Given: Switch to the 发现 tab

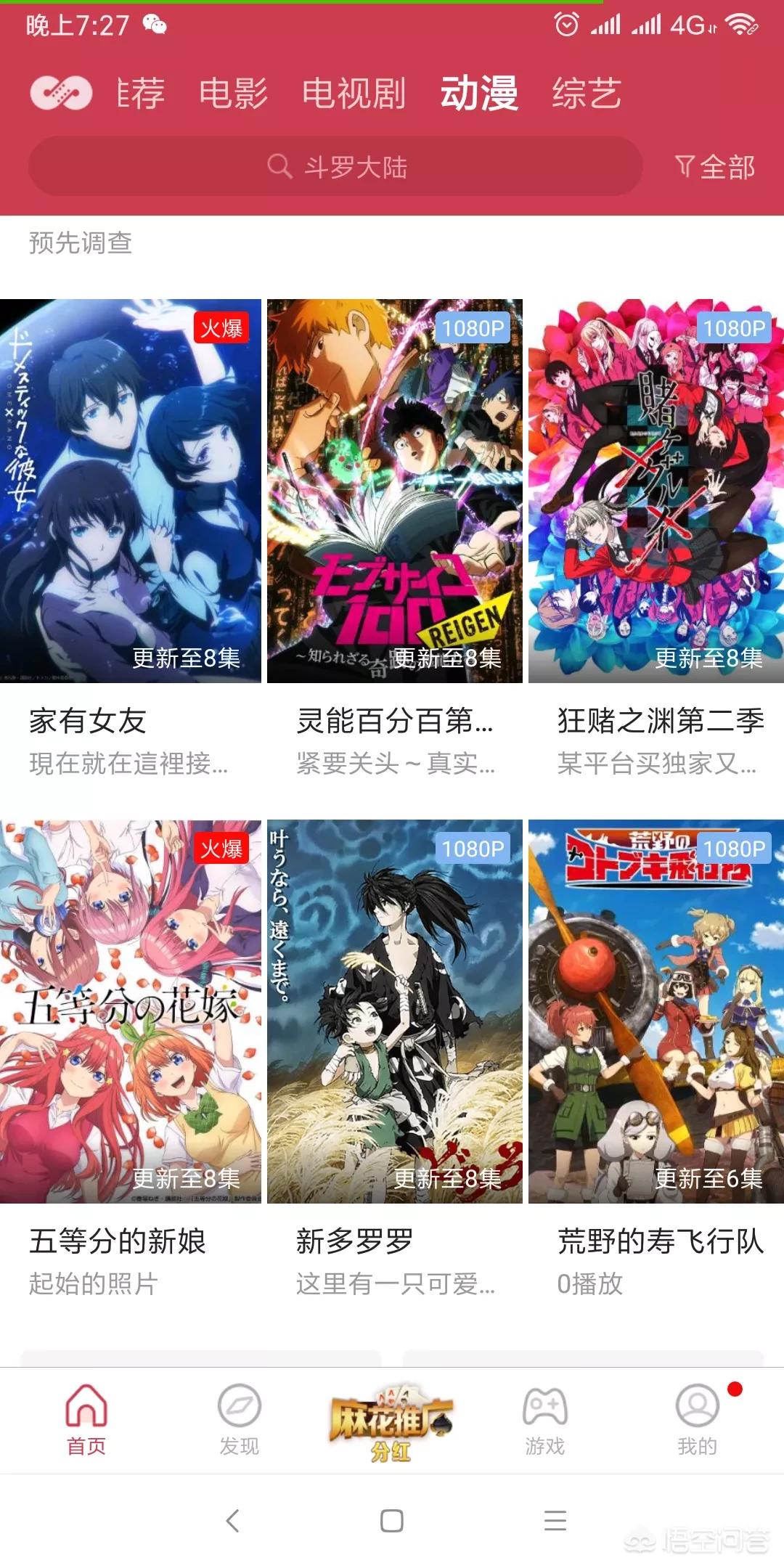Looking at the screenshot, I should click(x=239, y=1419).
